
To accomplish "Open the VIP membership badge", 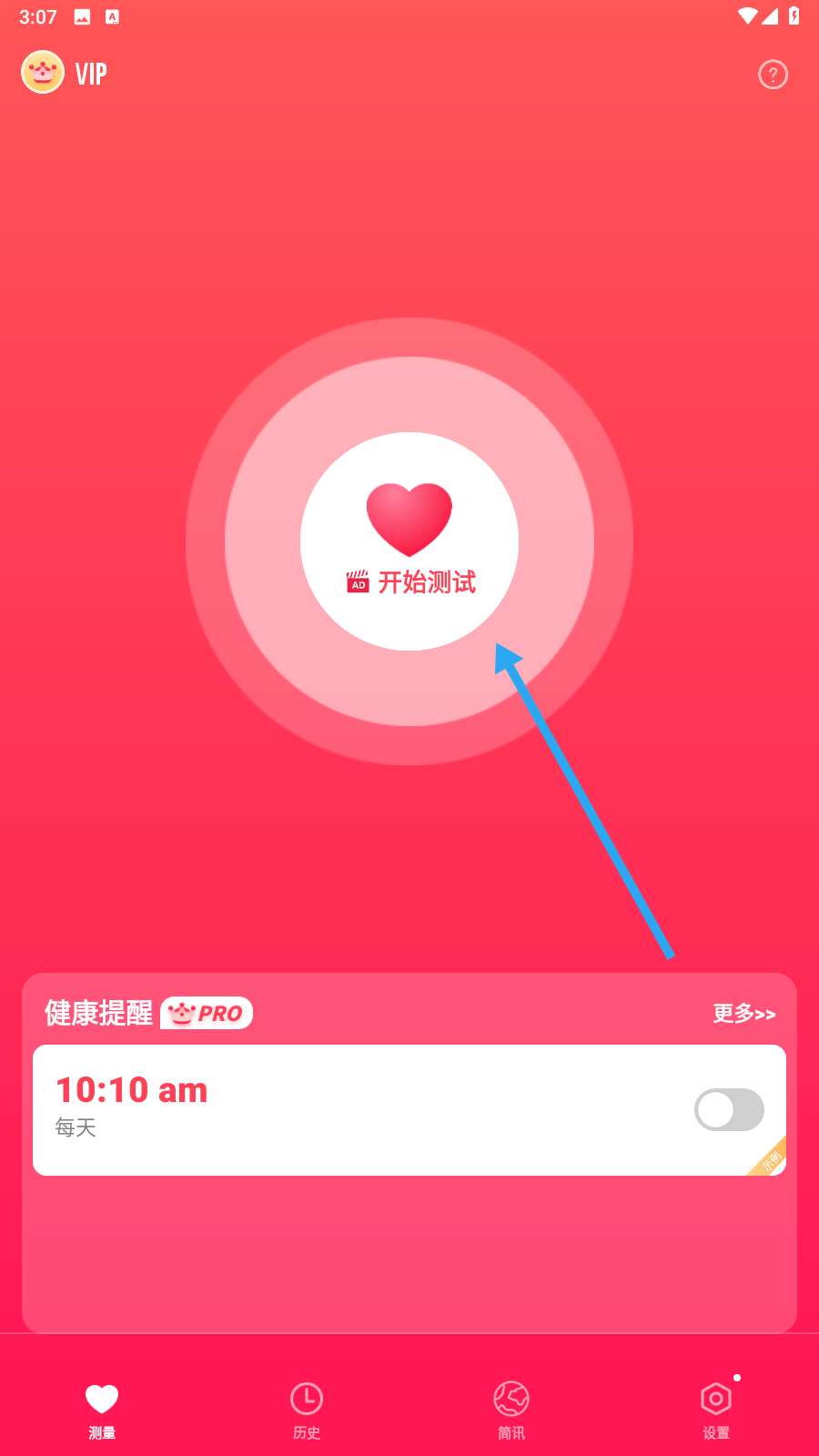I will click(66, 73).
